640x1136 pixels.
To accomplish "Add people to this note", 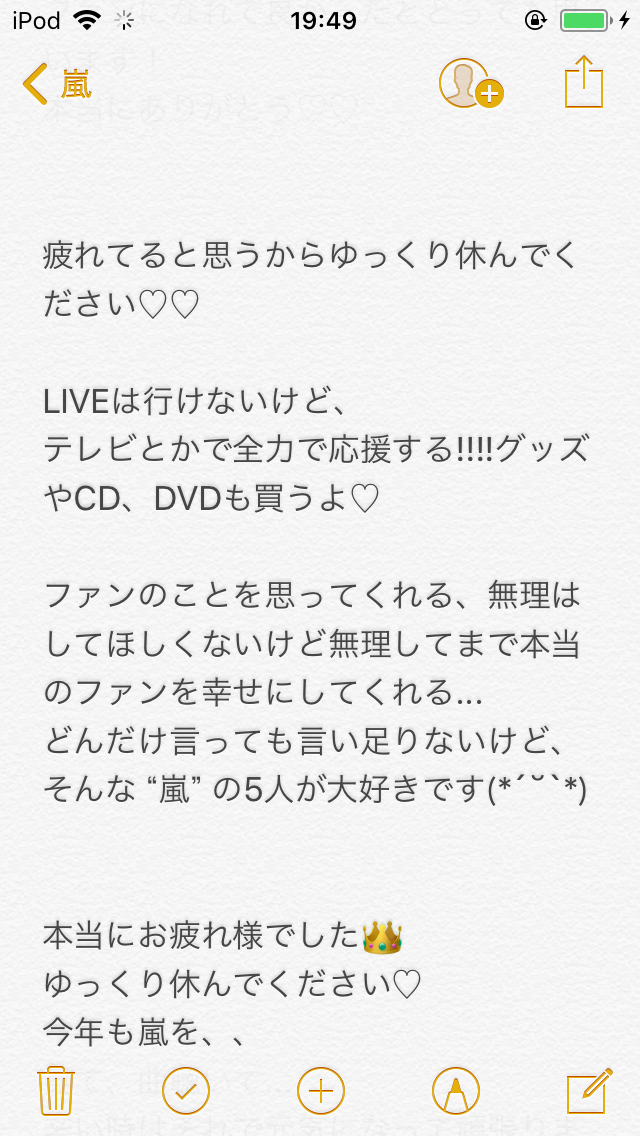I will point(470,84).
